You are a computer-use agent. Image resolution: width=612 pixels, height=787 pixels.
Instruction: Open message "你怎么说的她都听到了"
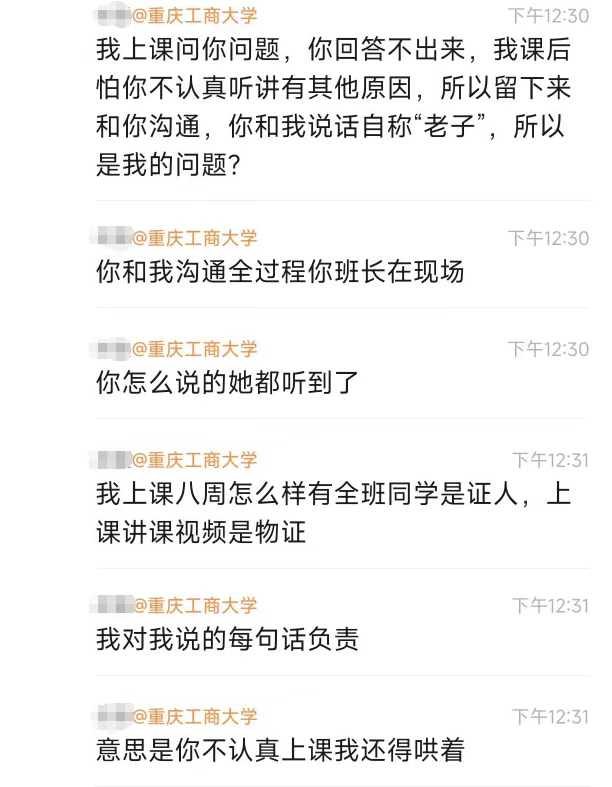pos(226,381)
